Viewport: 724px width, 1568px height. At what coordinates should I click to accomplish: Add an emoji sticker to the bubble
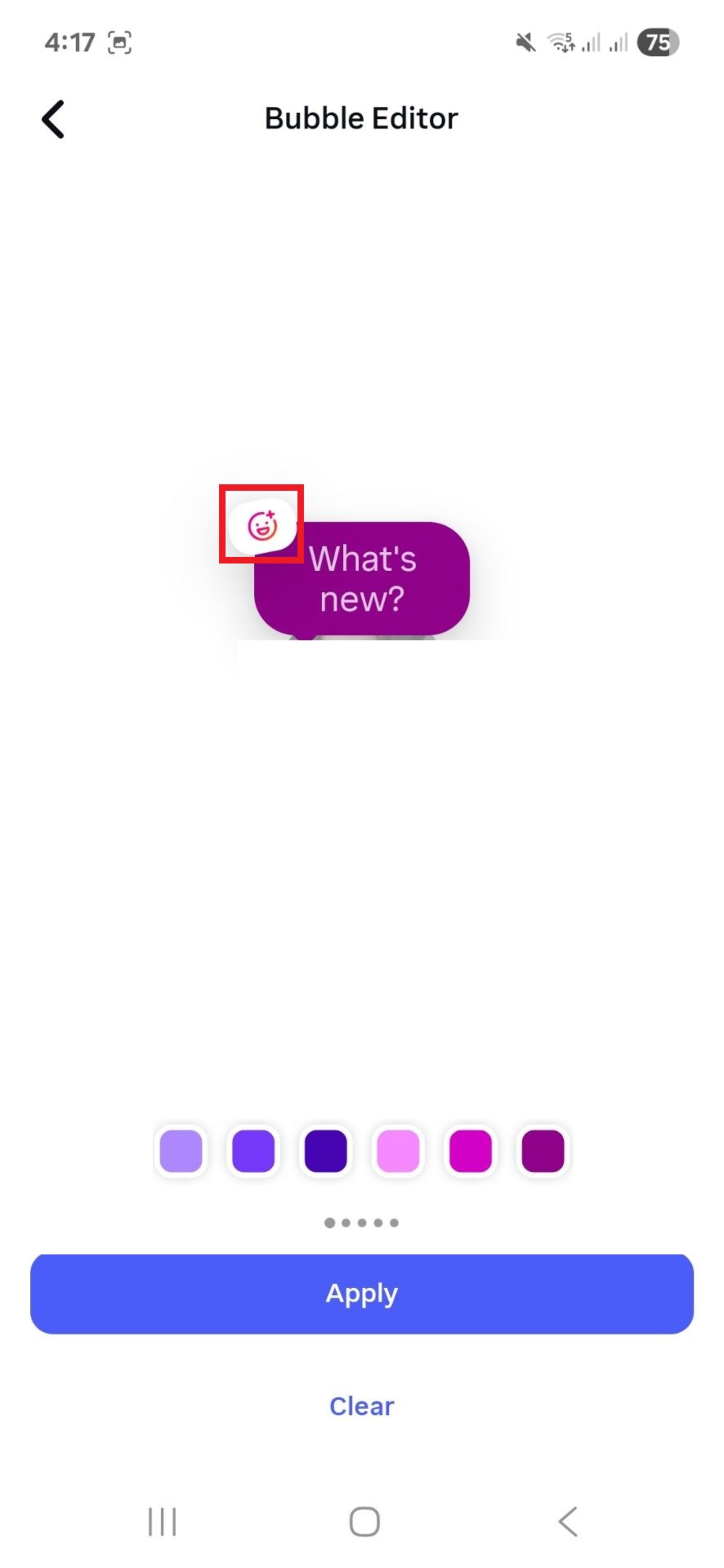coord(262,525)
